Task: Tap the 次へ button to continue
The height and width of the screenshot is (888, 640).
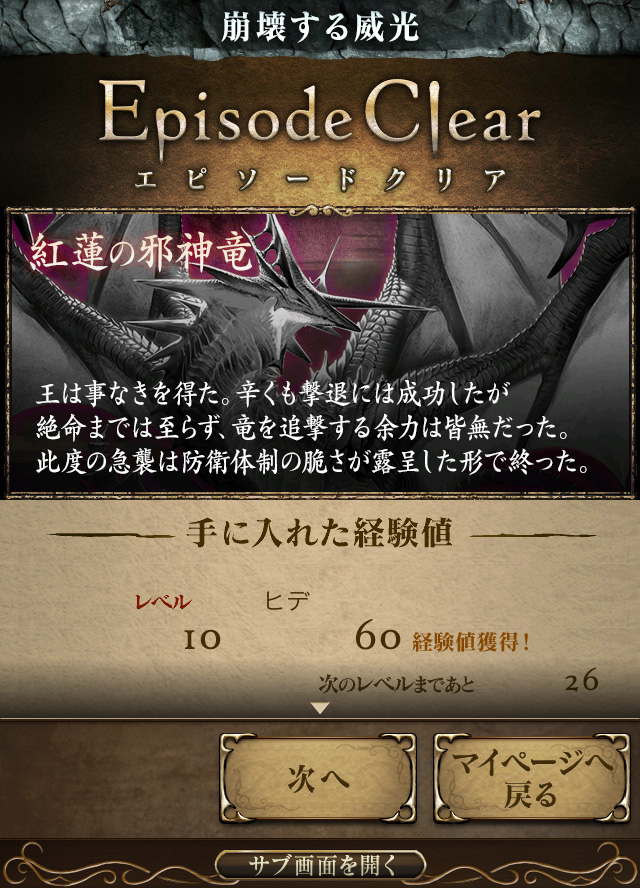Action: pos(318,779)
